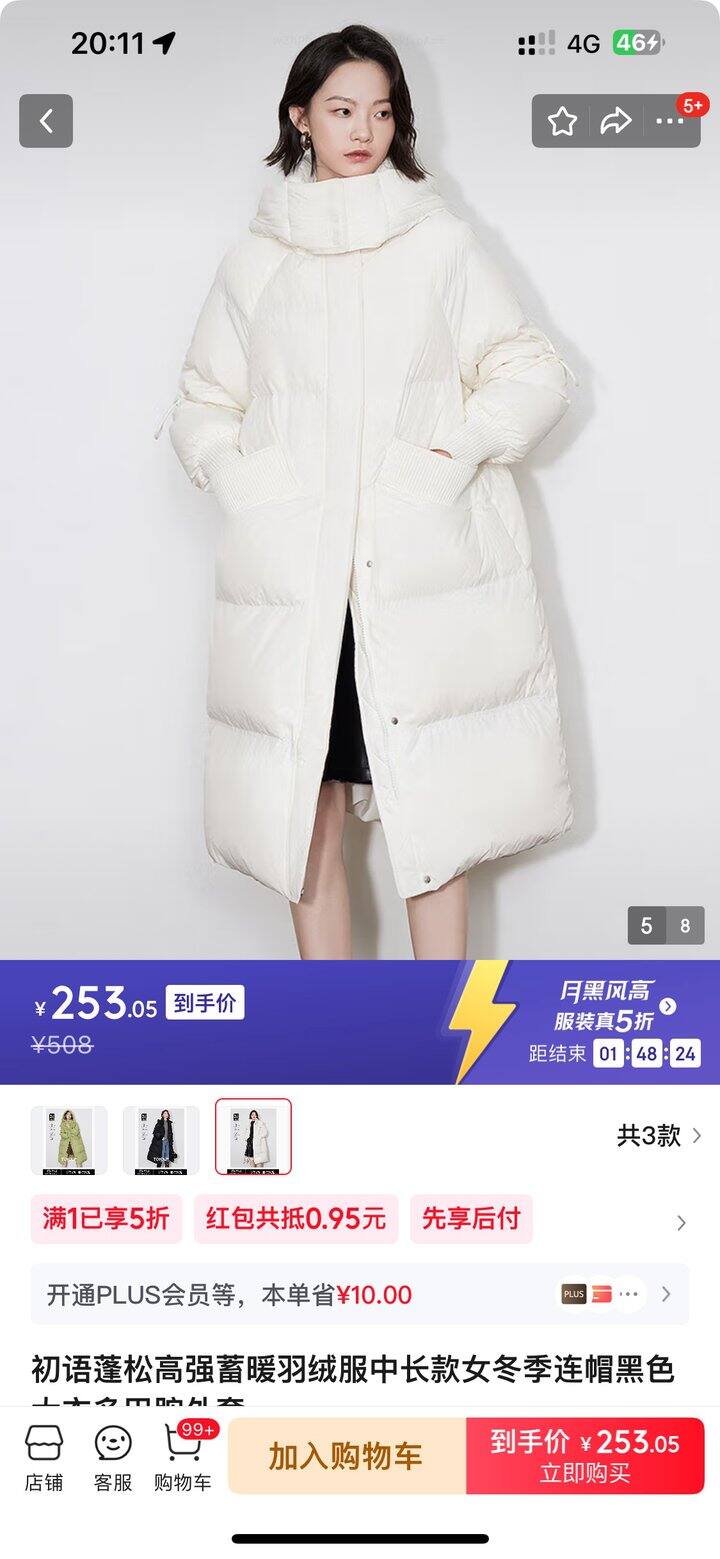This screenshot has width=720, height=1559.
Task: Tap 立即购买 to buy now
Action: 585,1456
